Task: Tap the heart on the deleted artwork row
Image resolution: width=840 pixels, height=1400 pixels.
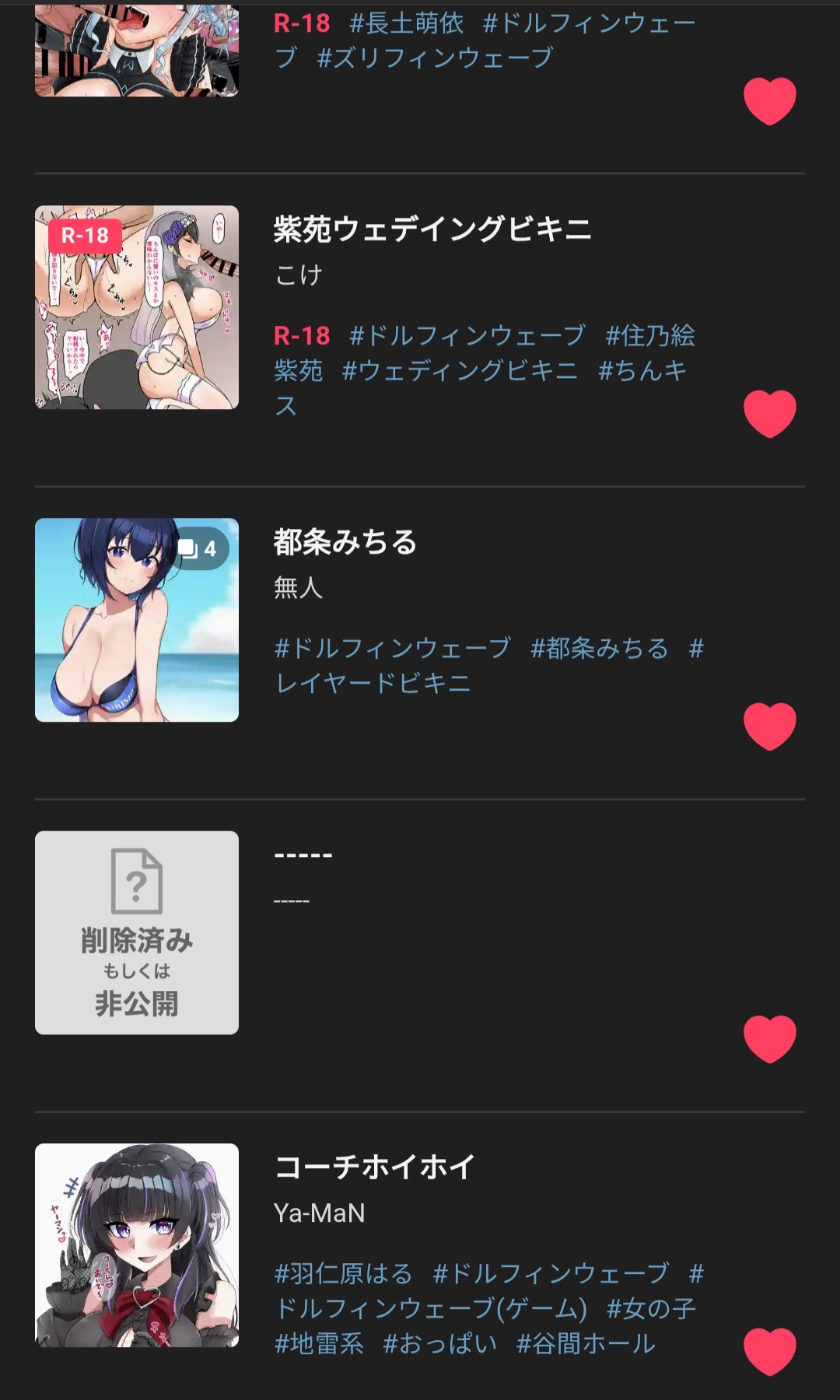Action: [769, 1038]
